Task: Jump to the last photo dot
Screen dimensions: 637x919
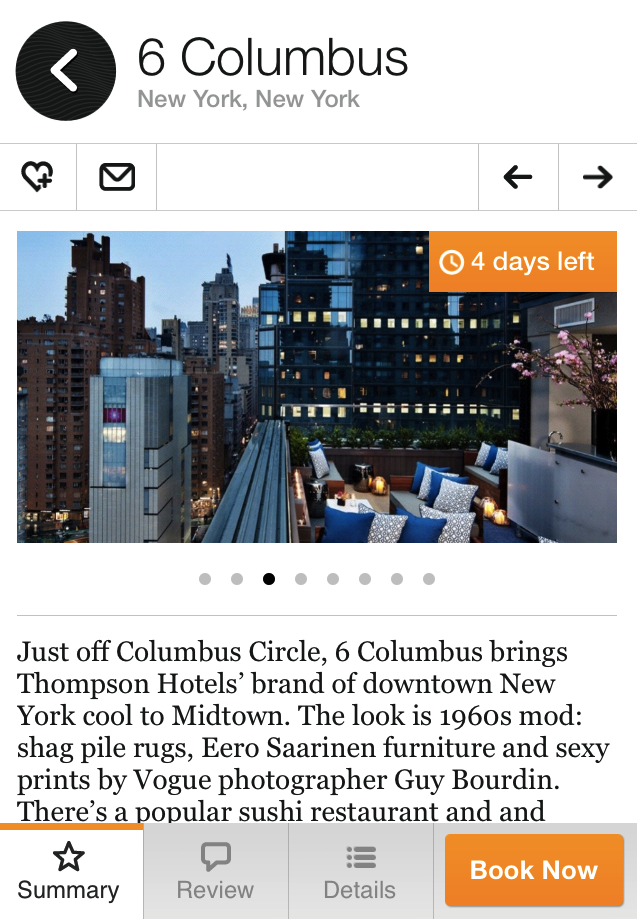Action: pyautogui.click(x=429, y=579)
